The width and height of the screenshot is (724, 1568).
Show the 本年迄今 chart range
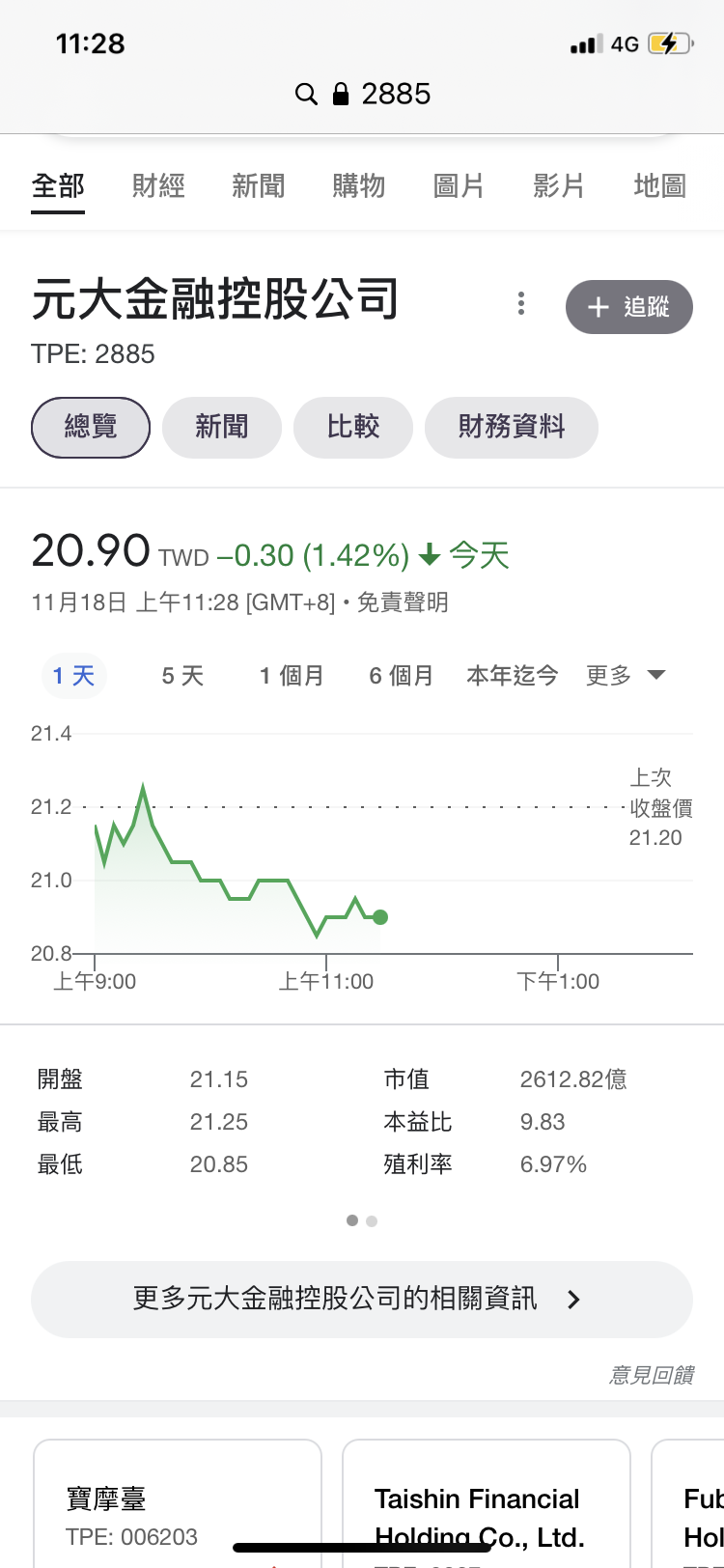513,676
